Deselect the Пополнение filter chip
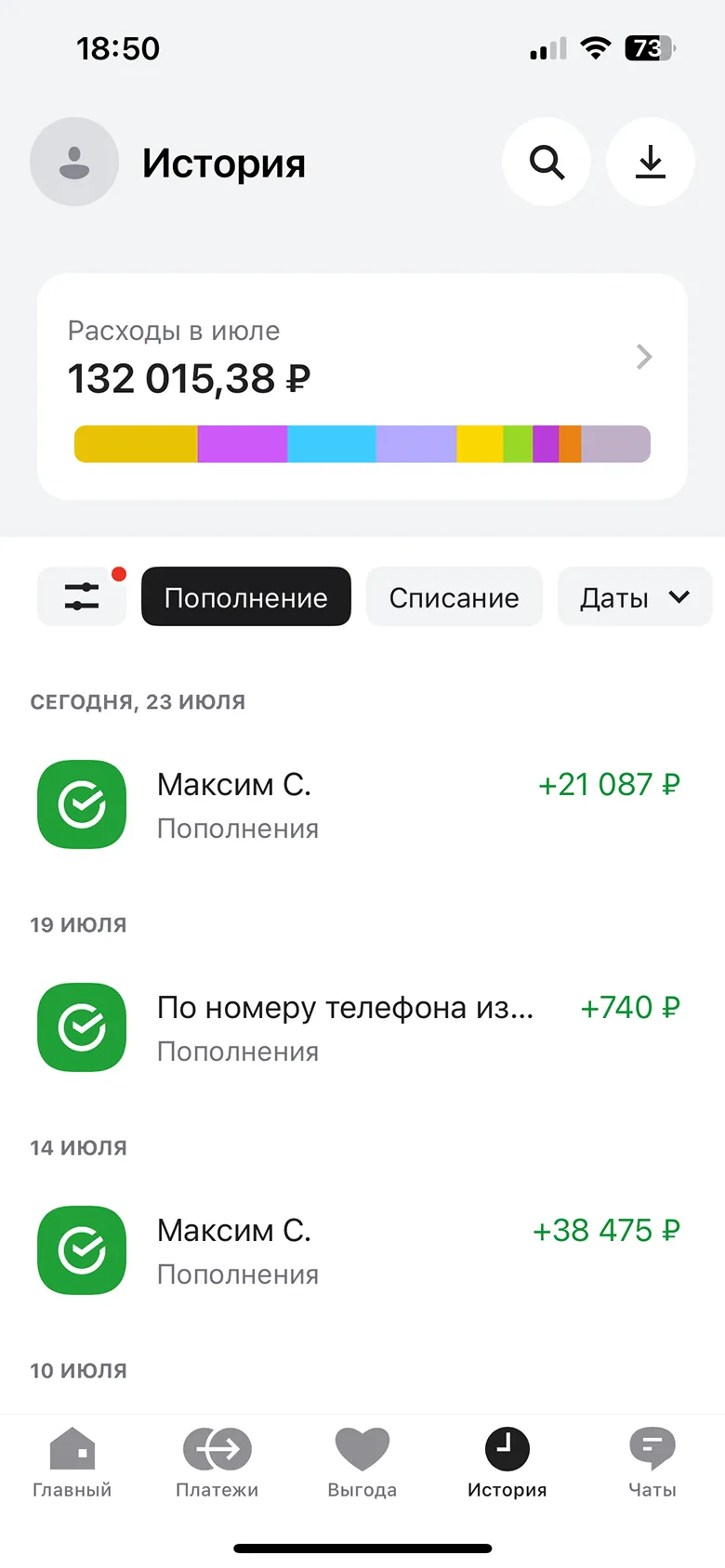725x1568 pixels. pyautogui.click(x=246, y=596)
